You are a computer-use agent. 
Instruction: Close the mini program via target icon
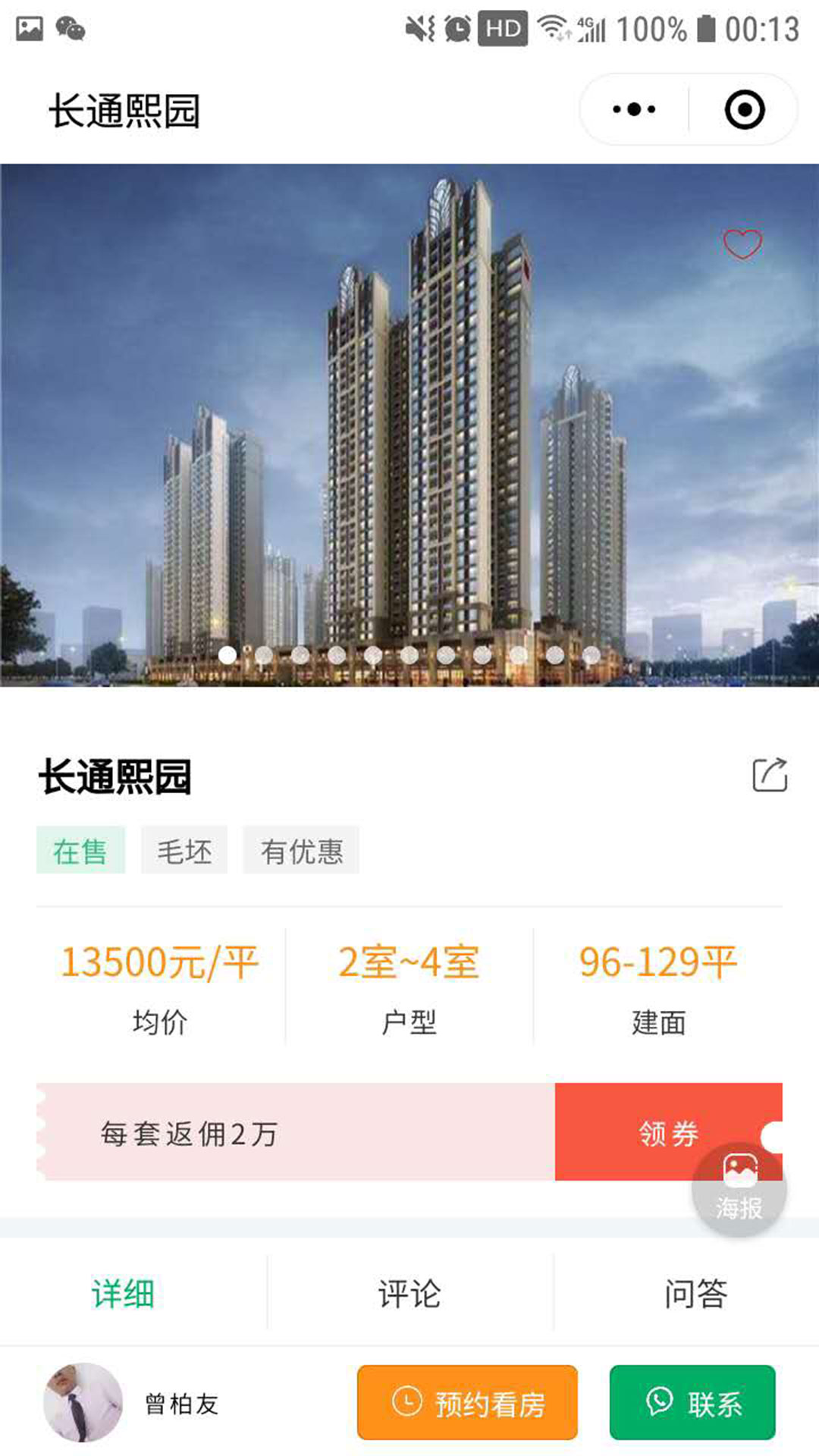744,110
